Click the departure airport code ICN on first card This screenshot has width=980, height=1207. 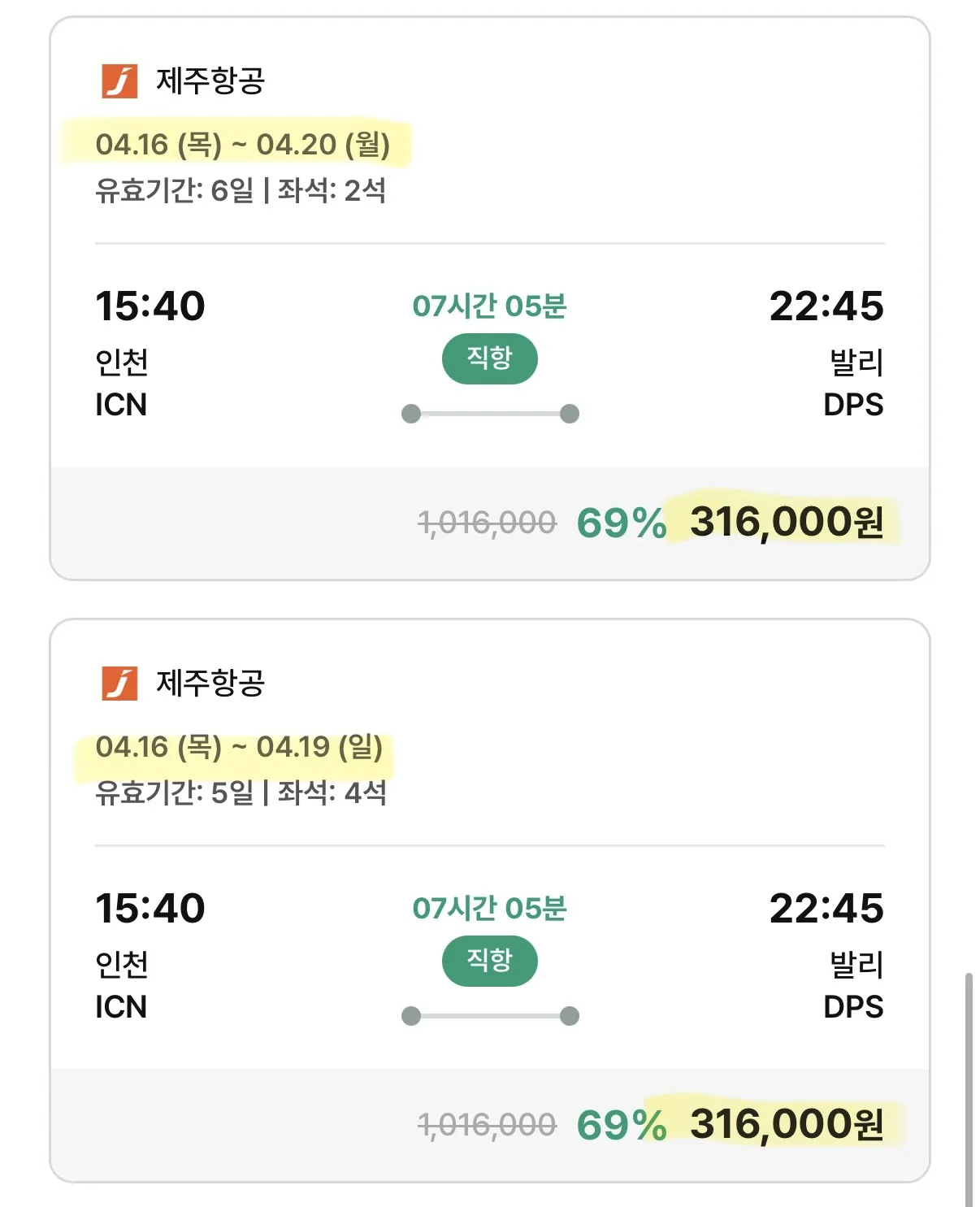click(119, 406)
